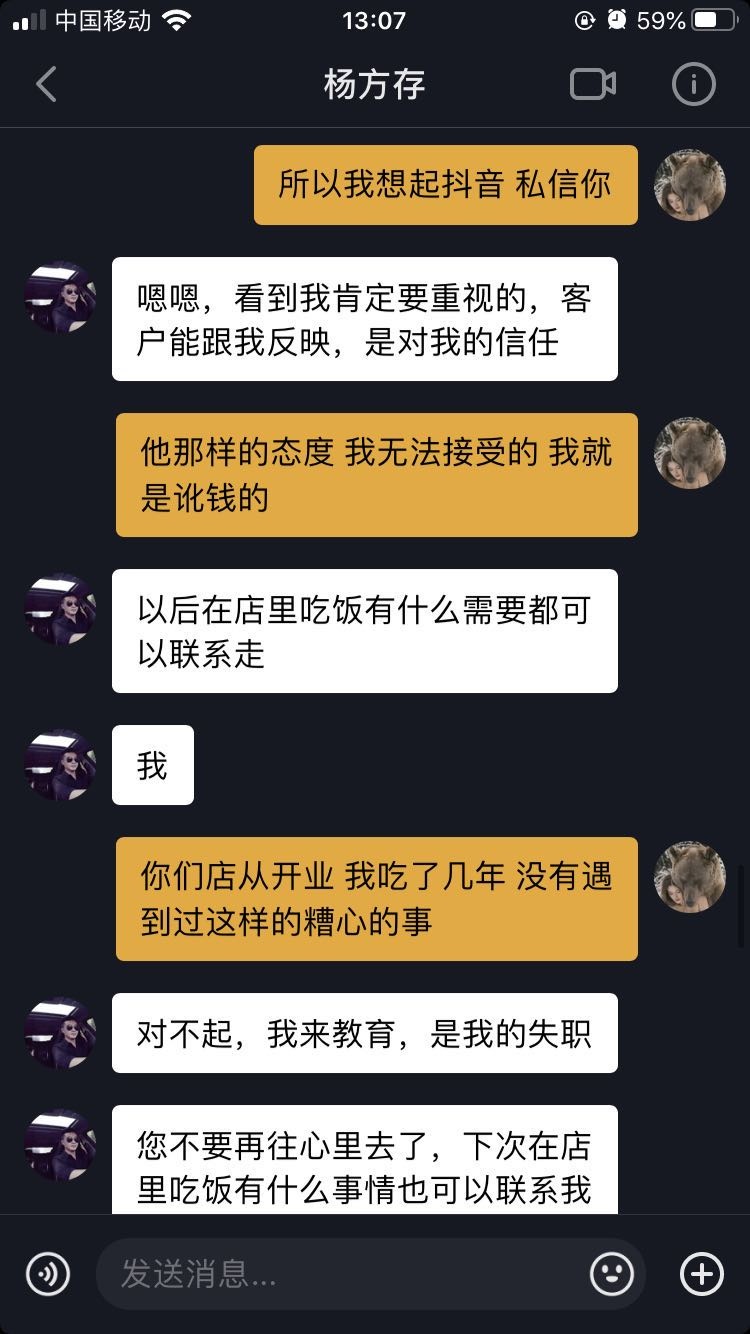Open my avatar beside 所以我想起抖音 message
This screenshot has width=750, height=1334.
[690, 185]
